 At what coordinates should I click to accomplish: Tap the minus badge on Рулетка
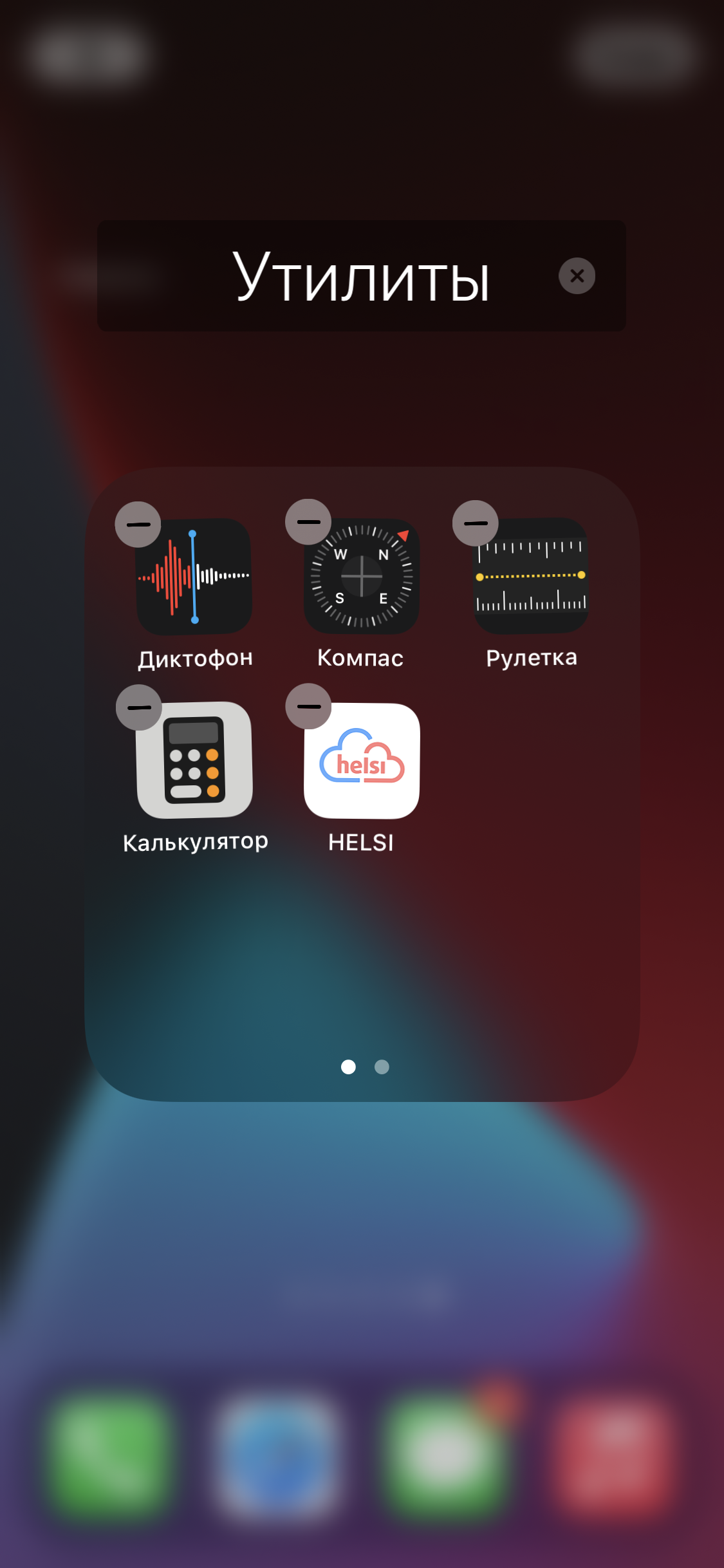click(x=476, y=523)
